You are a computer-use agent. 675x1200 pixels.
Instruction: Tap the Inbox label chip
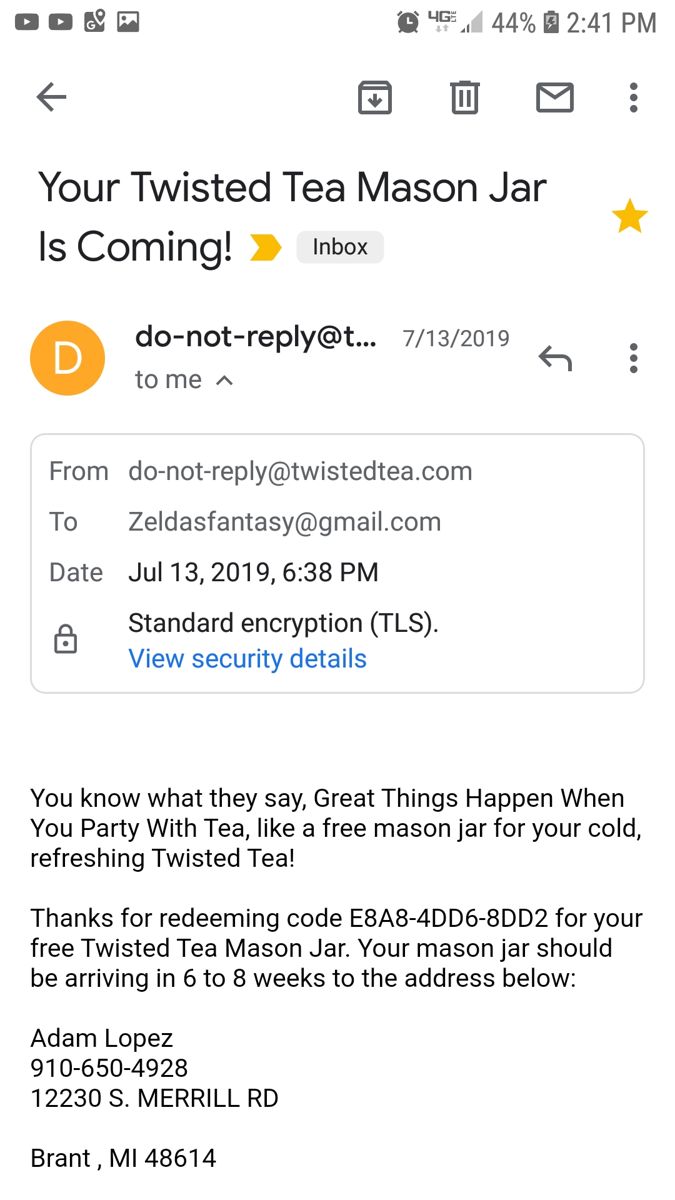coord(340,247)
